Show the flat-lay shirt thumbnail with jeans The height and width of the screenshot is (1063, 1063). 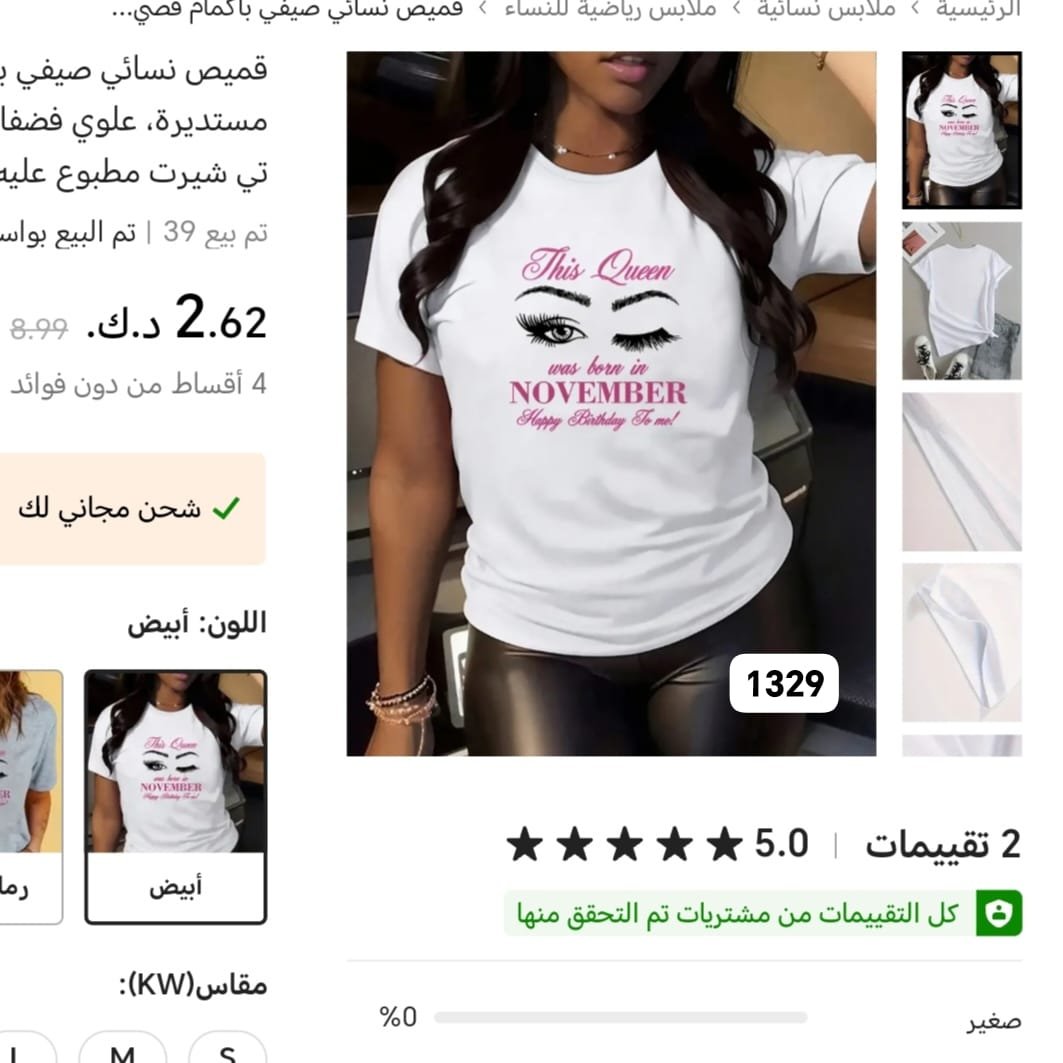961,301
